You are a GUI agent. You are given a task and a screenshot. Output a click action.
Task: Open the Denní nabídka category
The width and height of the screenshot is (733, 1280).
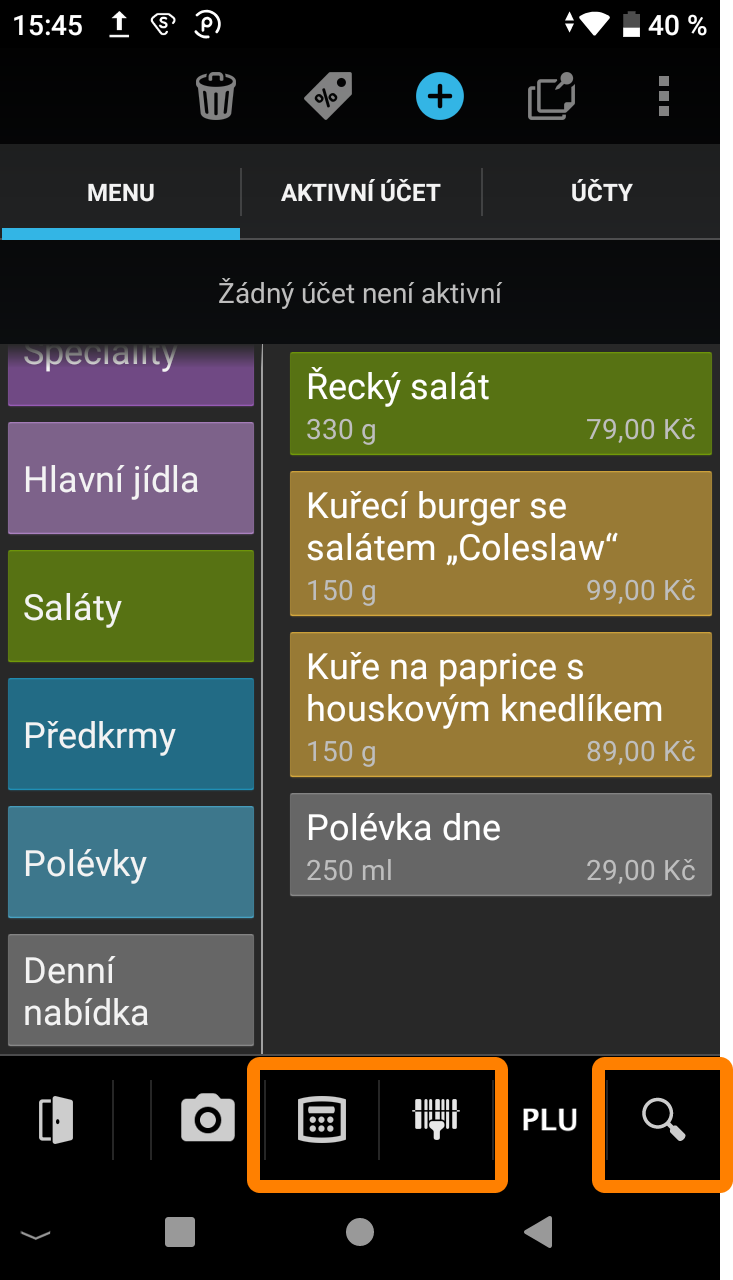(x=131, y=991)
